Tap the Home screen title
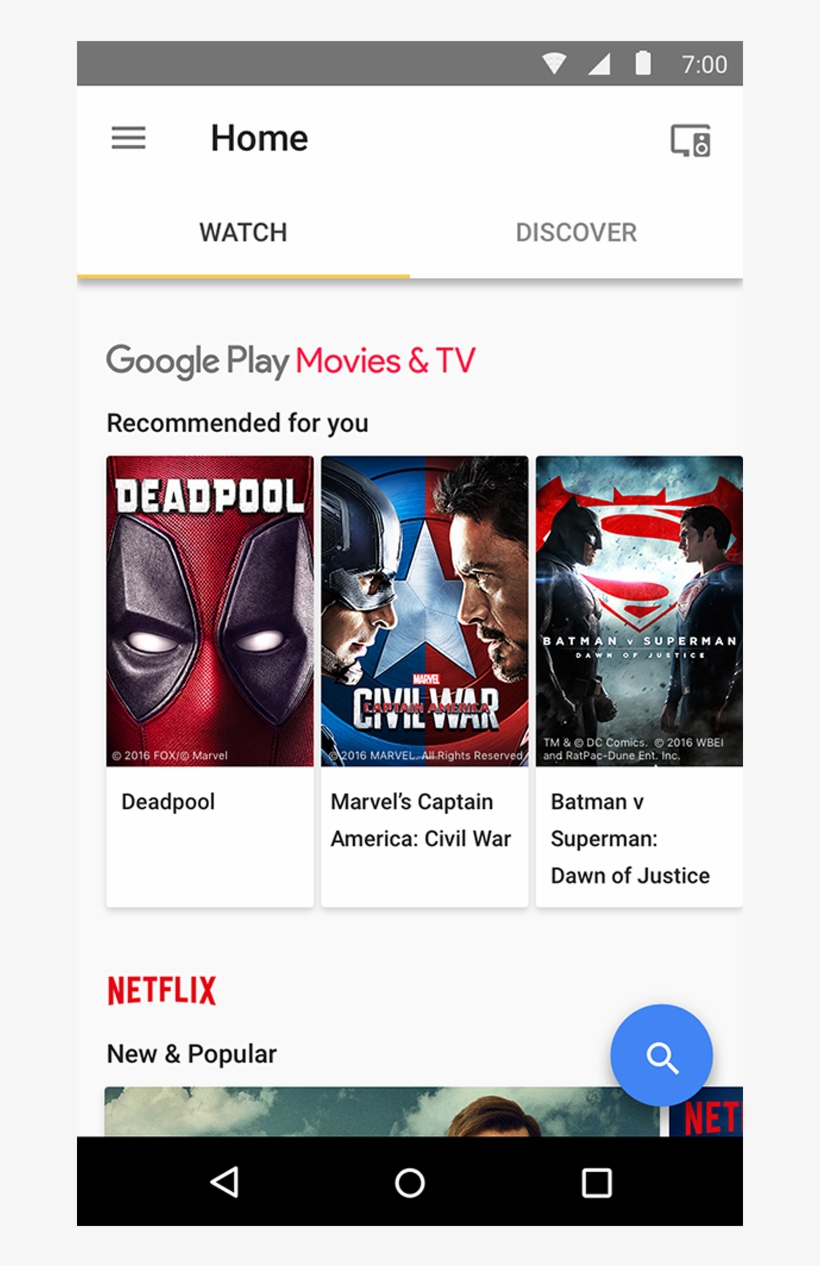The height and width of the screenshot is (1266, 820). [x=259, y=138]
